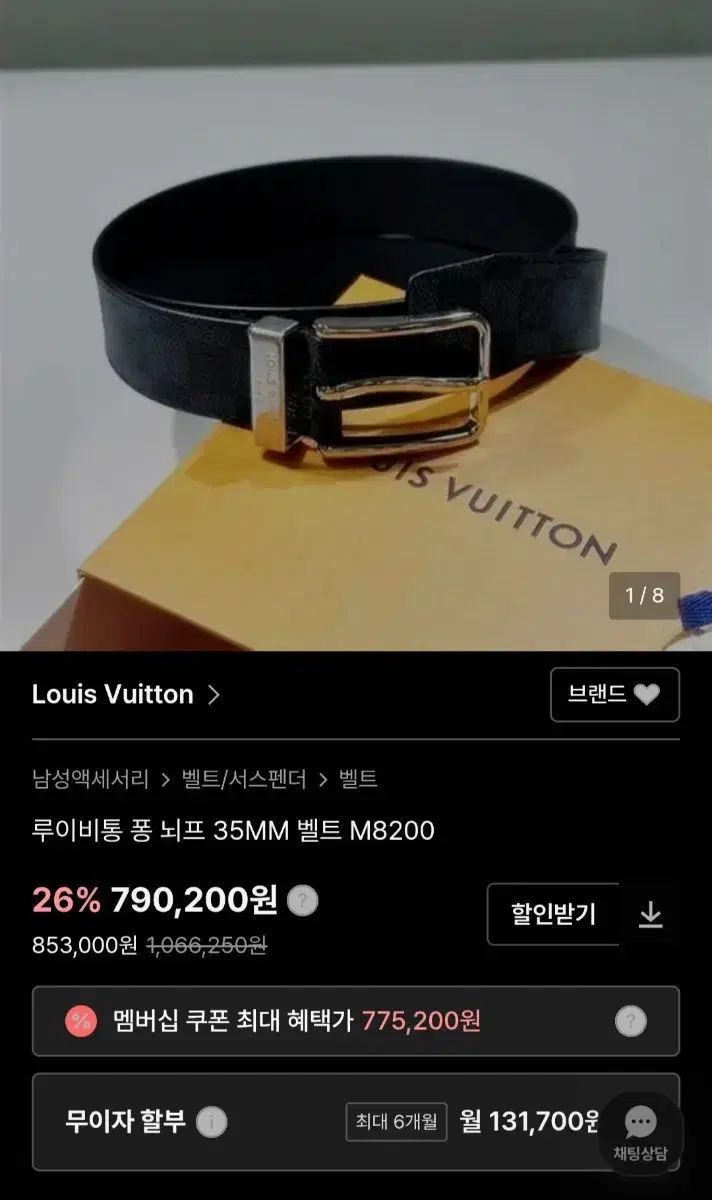The height and width of the screenshot is (1200, 712).
Task: Start a 채팅상담 chat consultation
Action: click(640, 1133)
